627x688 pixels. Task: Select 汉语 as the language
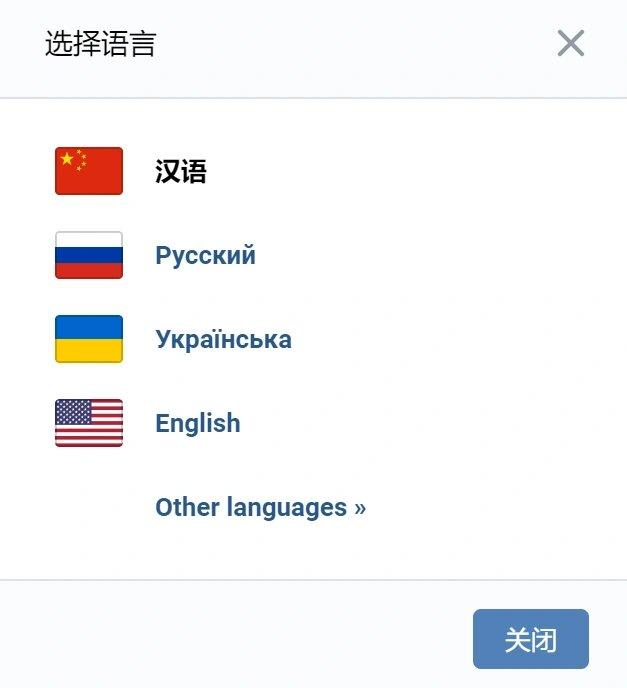coord(181,171)
